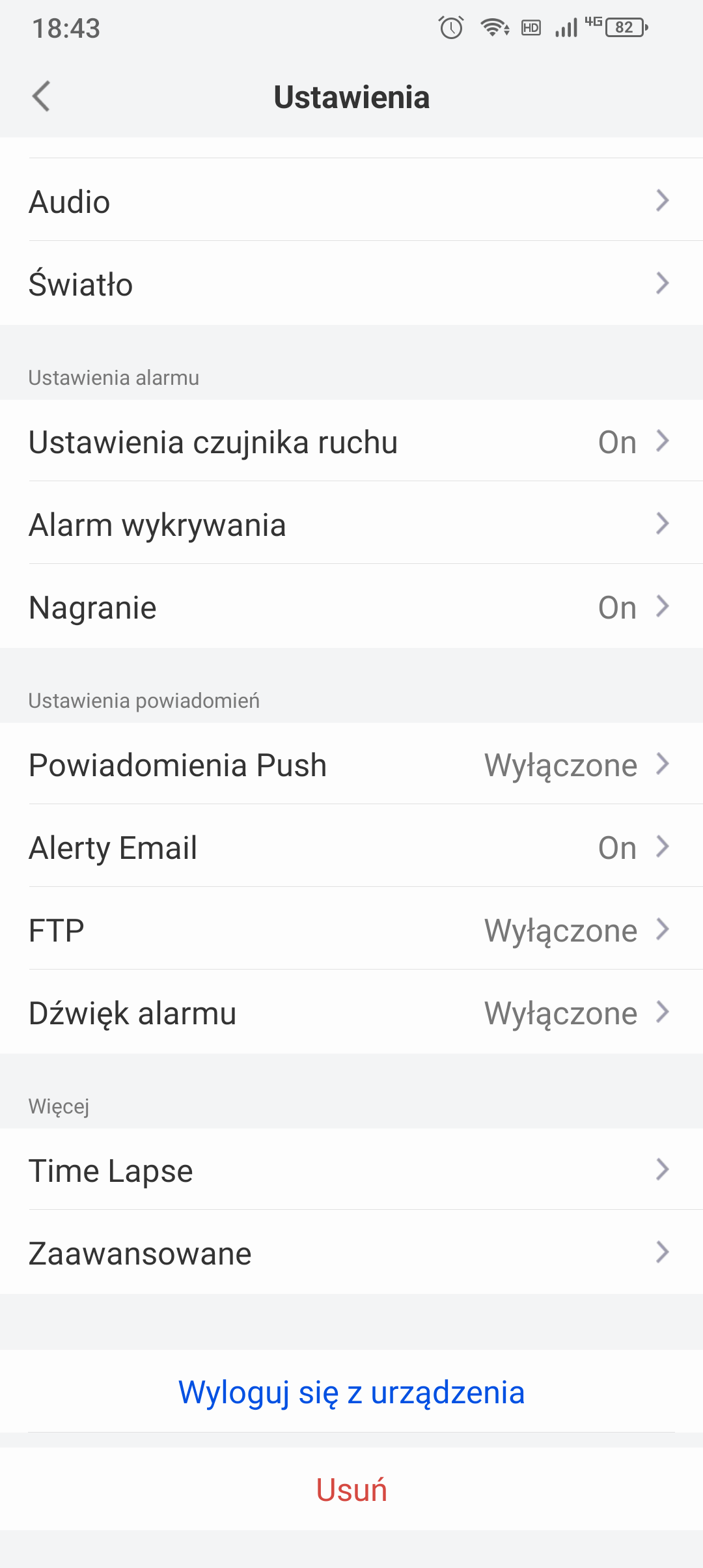Image resolution: width=703 pixels, height=1568 pixels.
Task: Open the Dźwięk alarmu row
Action: pyautogui.click(x=351, y=1012)
